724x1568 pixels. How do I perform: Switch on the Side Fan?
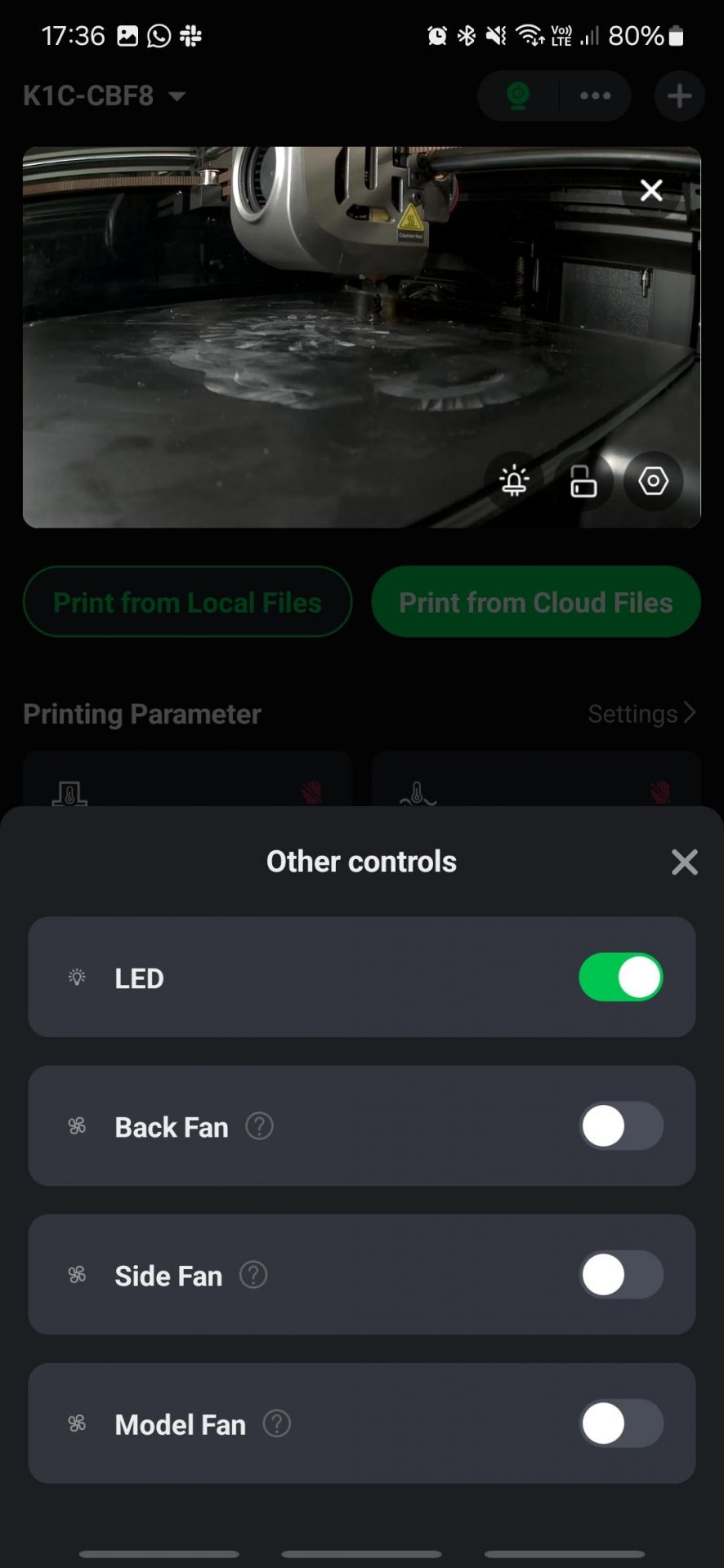point(621,1274)
